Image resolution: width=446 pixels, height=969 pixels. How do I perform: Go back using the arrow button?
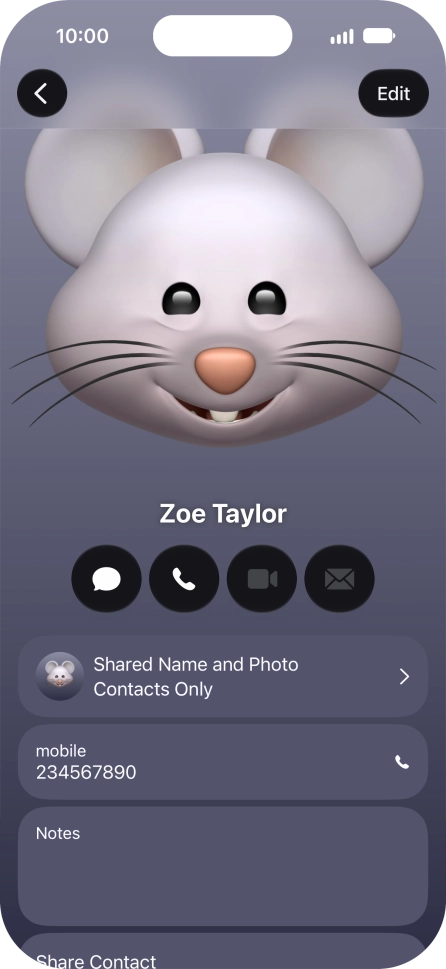42,93
